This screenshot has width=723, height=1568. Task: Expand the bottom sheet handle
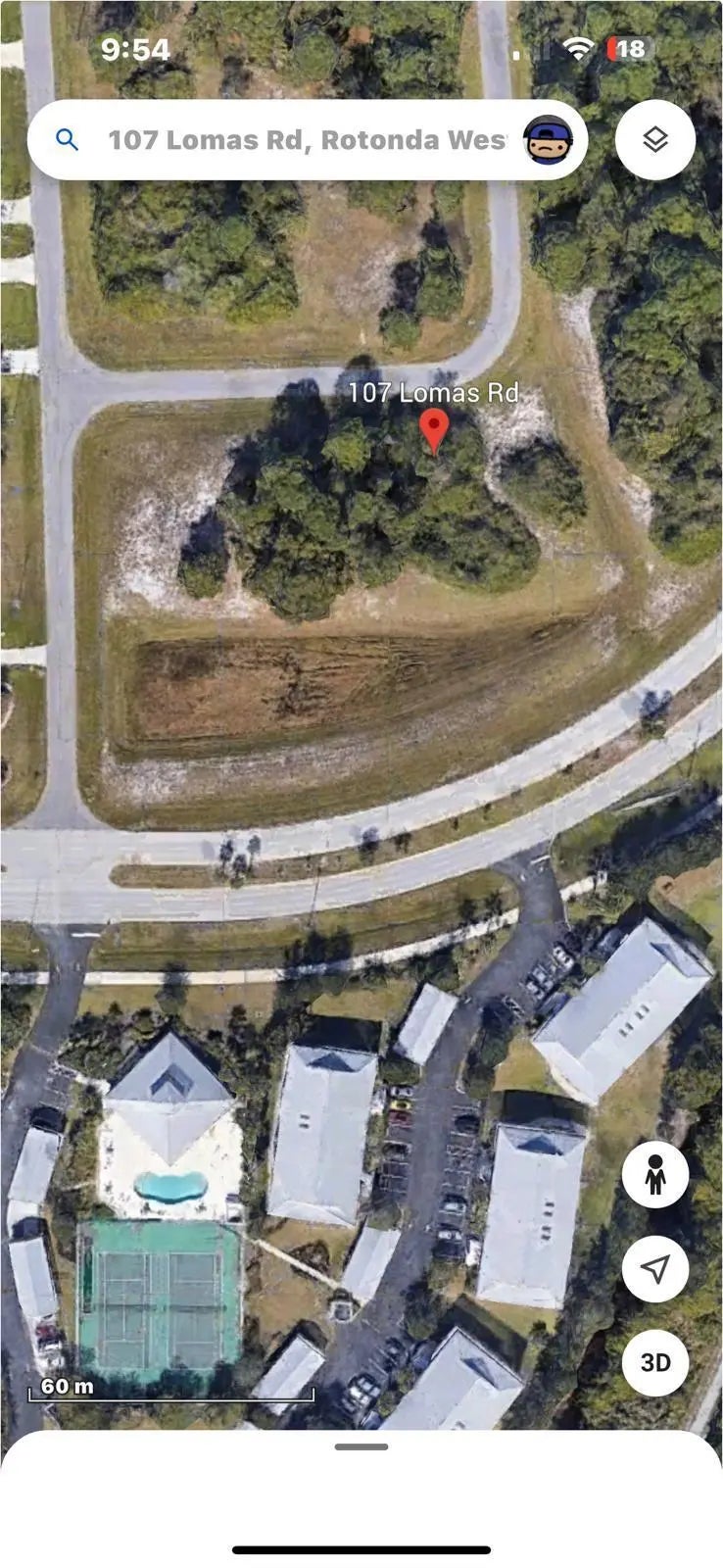361,1446
